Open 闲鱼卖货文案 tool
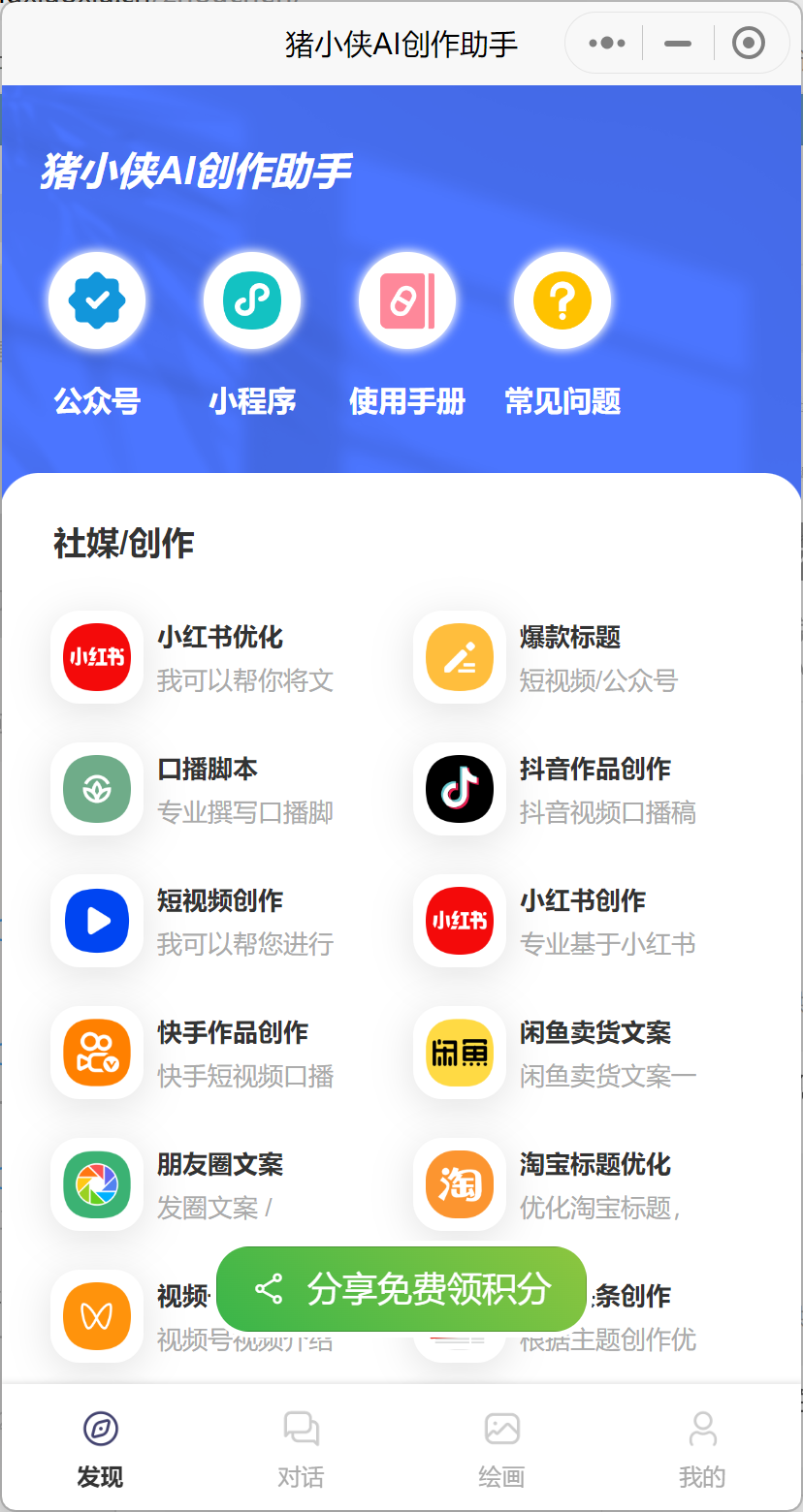 [x=553, y=1053]
